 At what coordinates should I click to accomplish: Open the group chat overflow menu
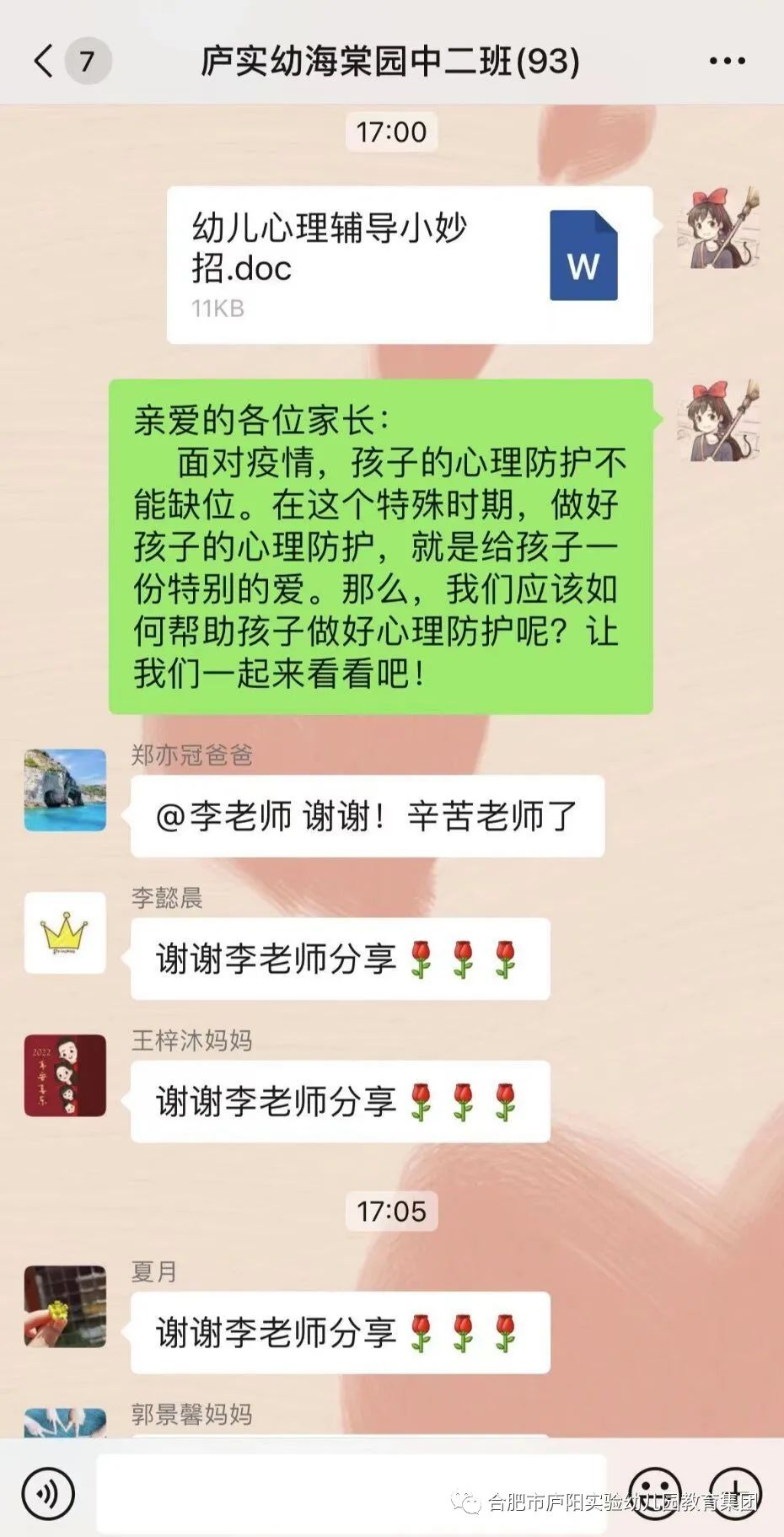pyautogui.click(x=727, y=61)
